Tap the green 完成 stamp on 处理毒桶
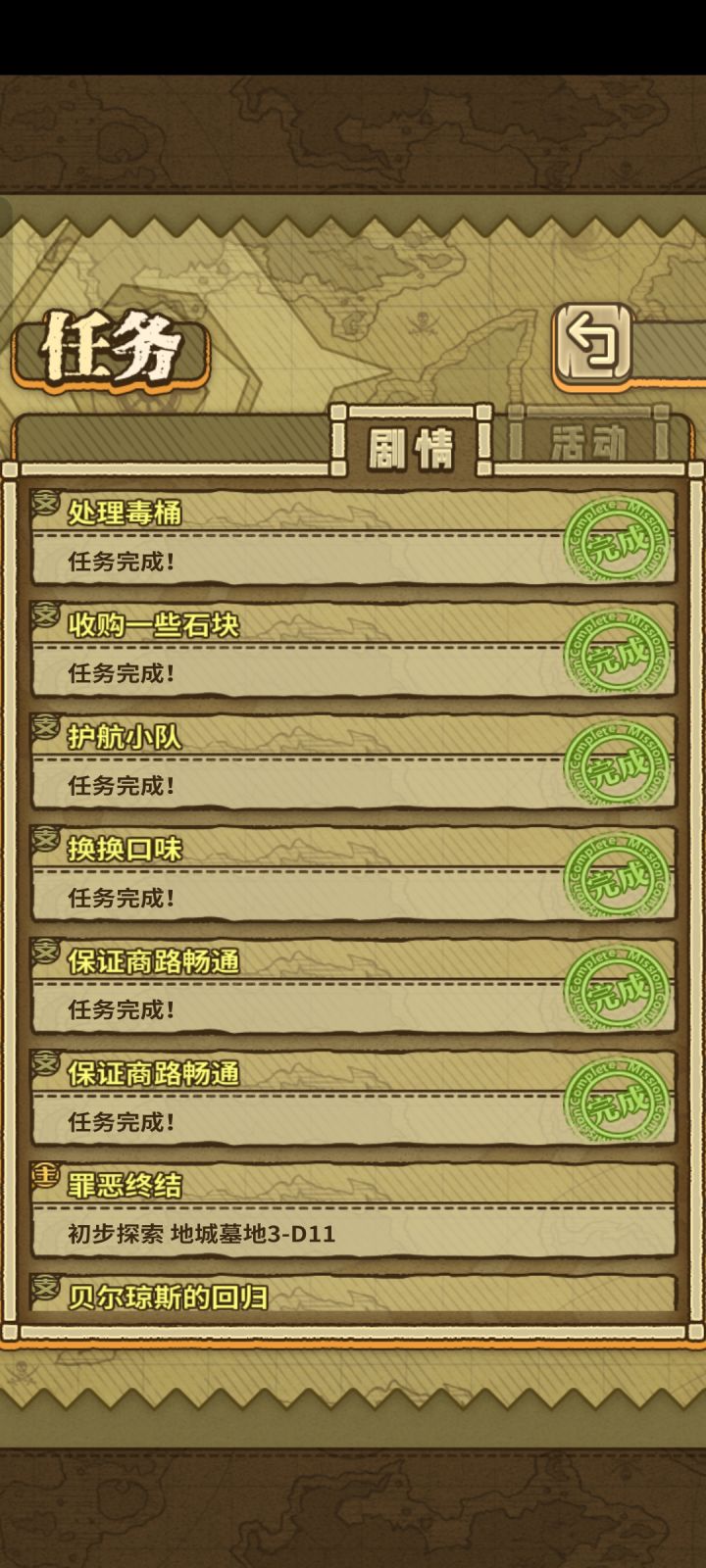 613,539
